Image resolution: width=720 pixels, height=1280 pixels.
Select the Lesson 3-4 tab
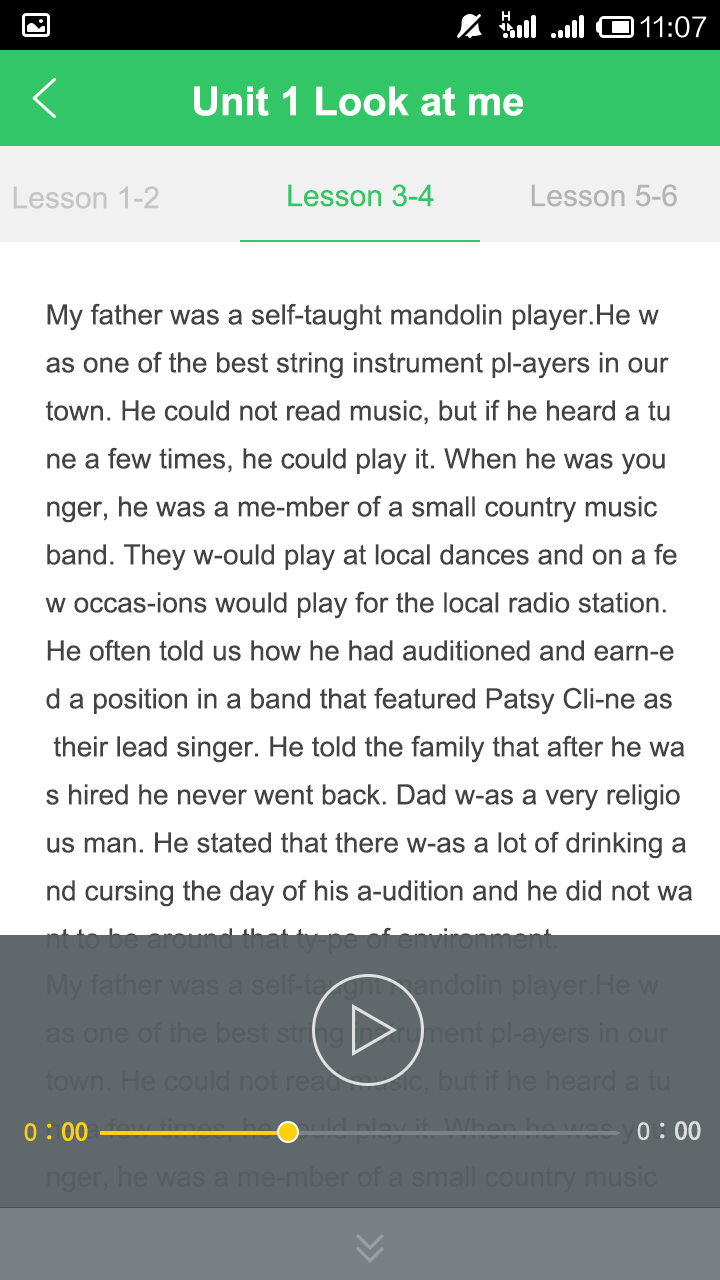pos(360,196)
